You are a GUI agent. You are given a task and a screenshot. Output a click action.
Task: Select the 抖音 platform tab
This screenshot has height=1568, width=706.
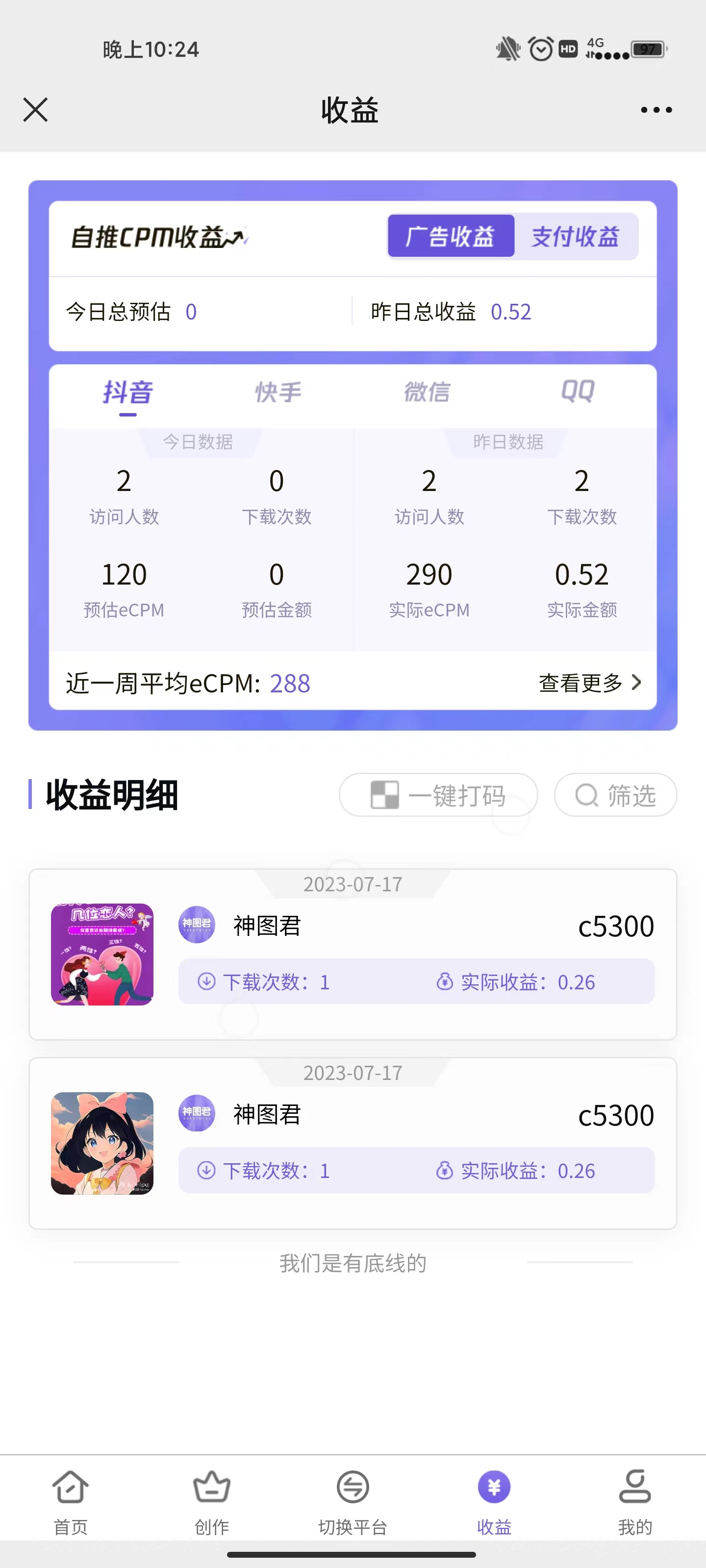(127, 392)
